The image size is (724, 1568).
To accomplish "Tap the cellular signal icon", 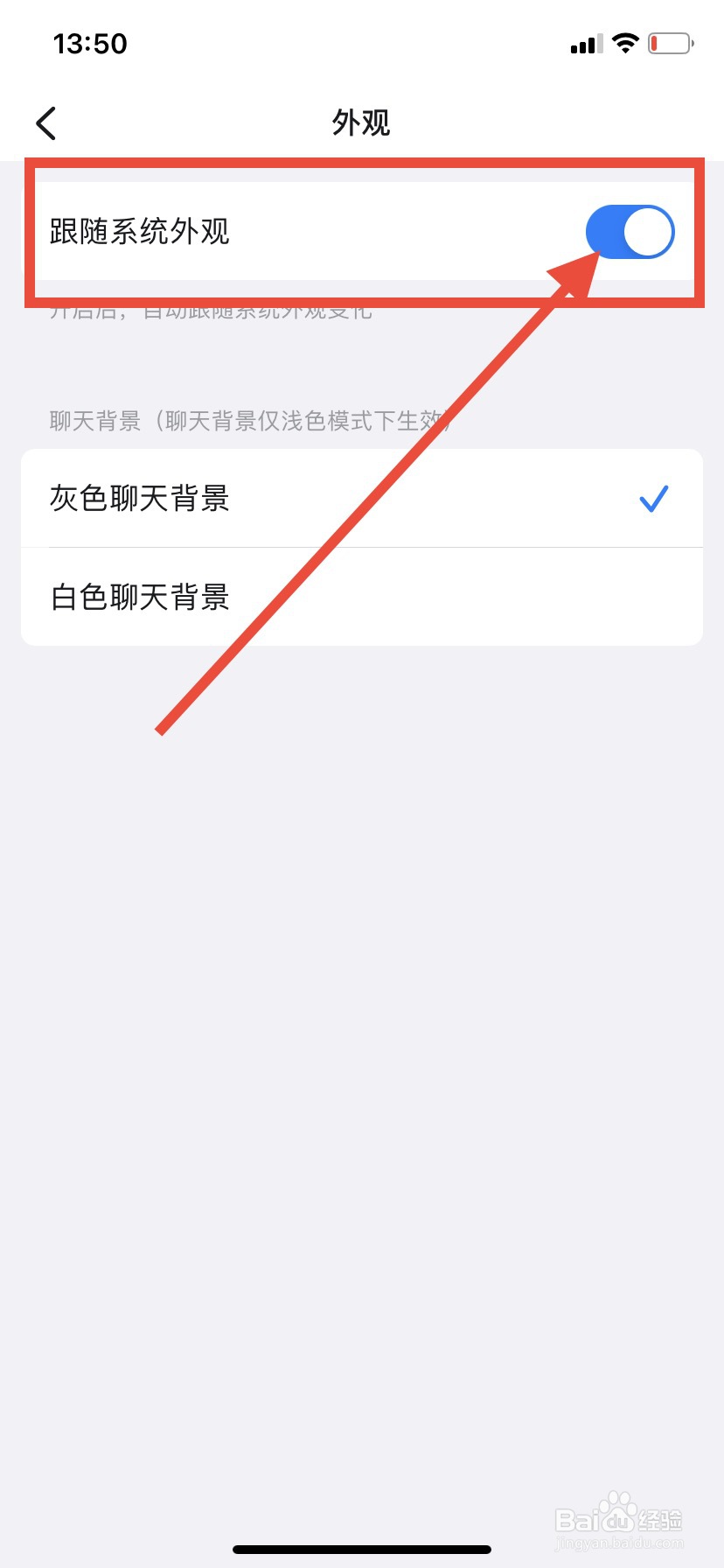I will [x=585, y=42].
